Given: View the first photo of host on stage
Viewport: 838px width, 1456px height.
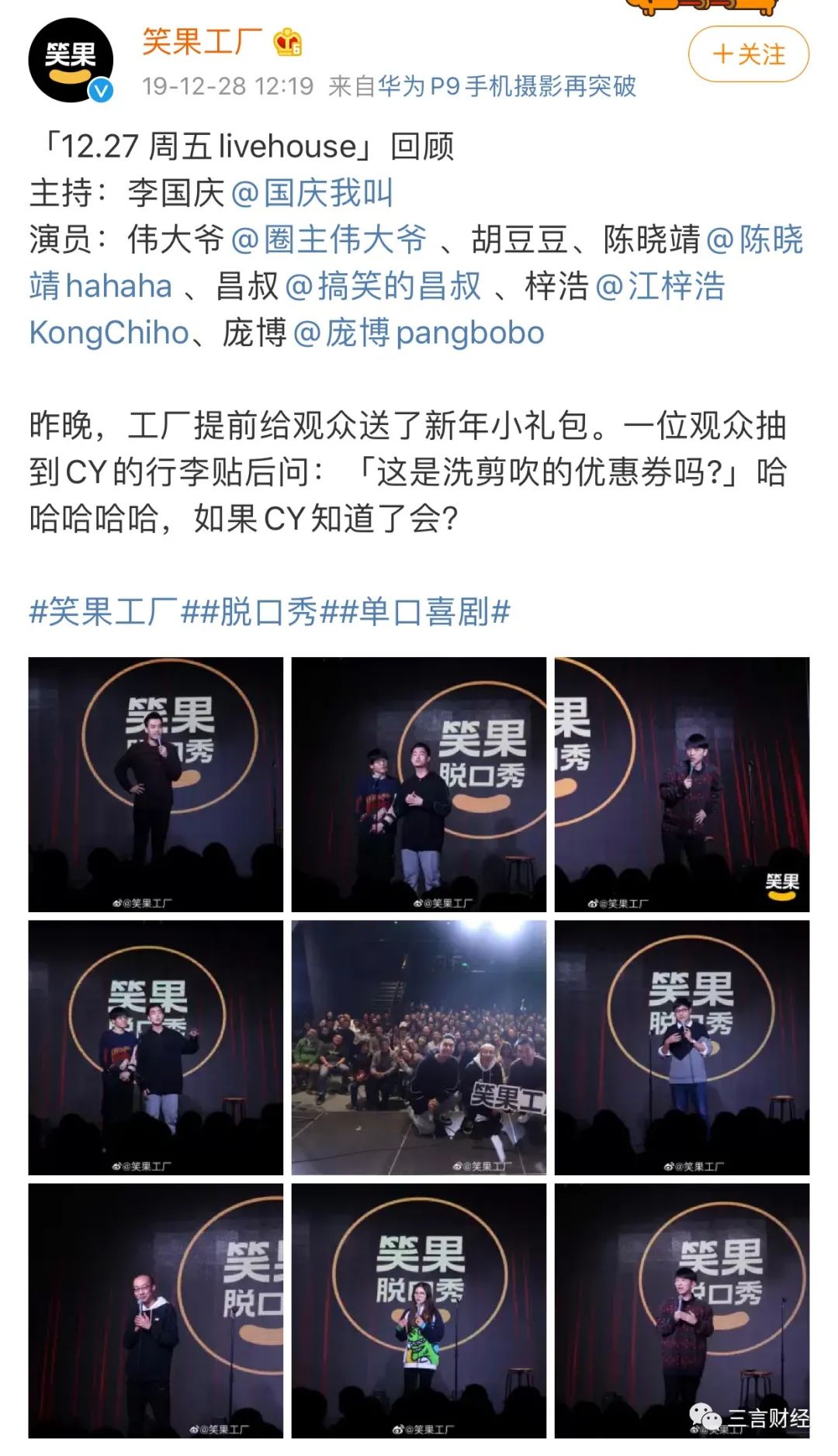Looking at the screenshot, I should coord(155,784).
